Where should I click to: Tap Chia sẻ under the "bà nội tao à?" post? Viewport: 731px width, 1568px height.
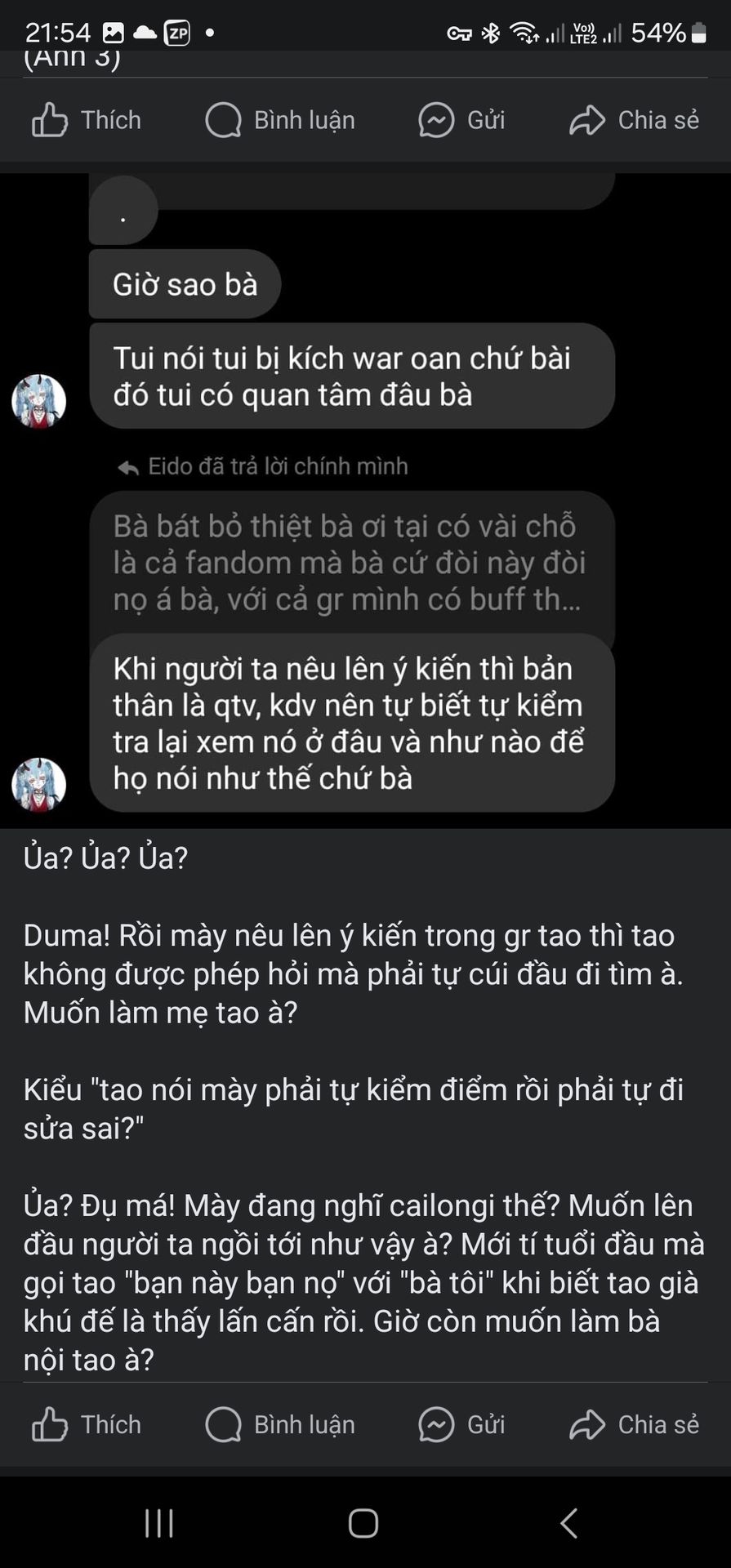(x=634, y=1425)
